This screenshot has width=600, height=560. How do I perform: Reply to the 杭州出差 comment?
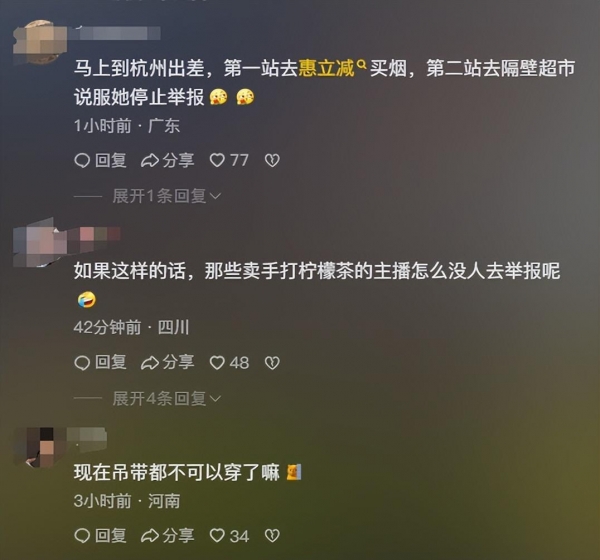(100, 160)
